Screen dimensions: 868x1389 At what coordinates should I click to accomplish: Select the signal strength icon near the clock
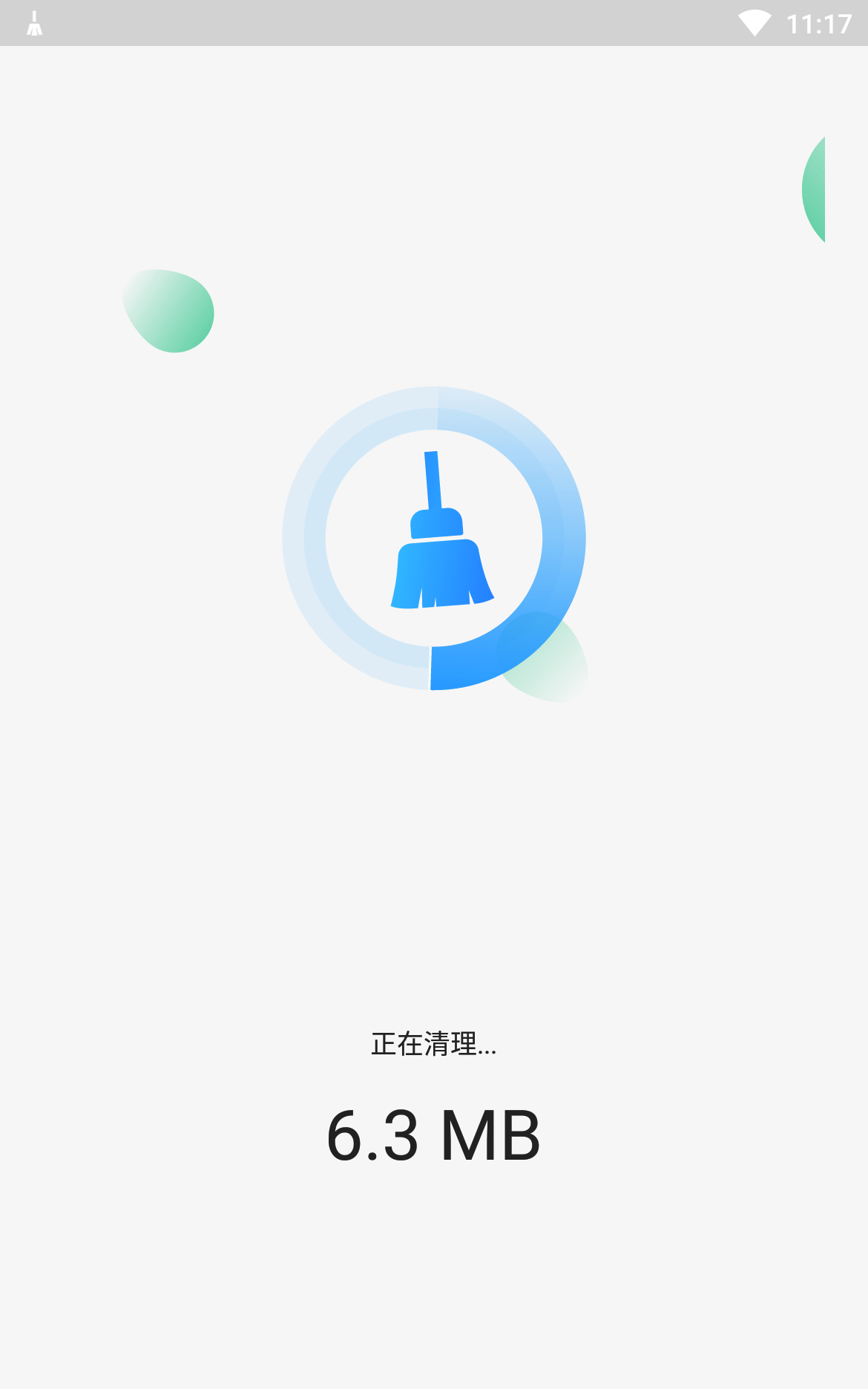[753, 23]
